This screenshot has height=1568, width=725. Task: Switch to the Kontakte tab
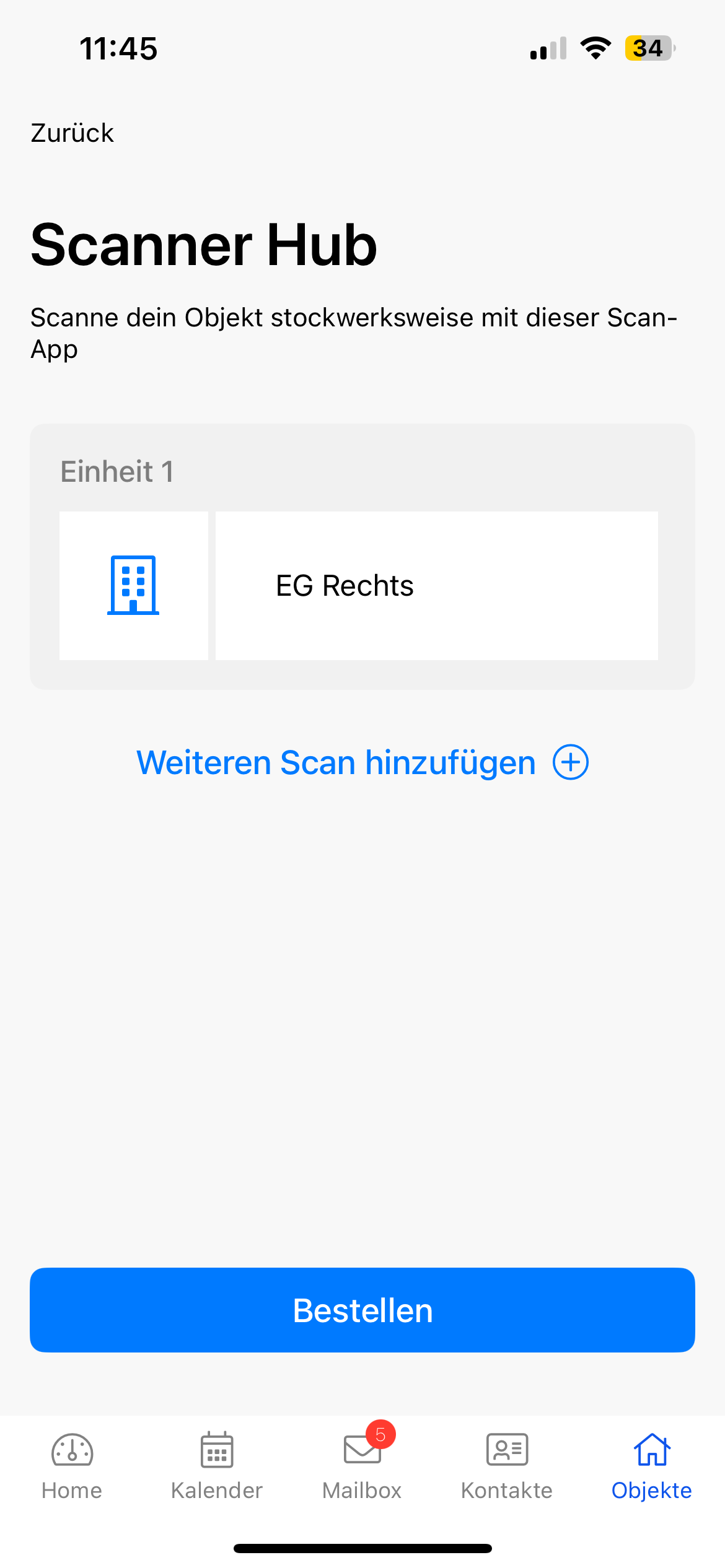tap(507, 1466)
